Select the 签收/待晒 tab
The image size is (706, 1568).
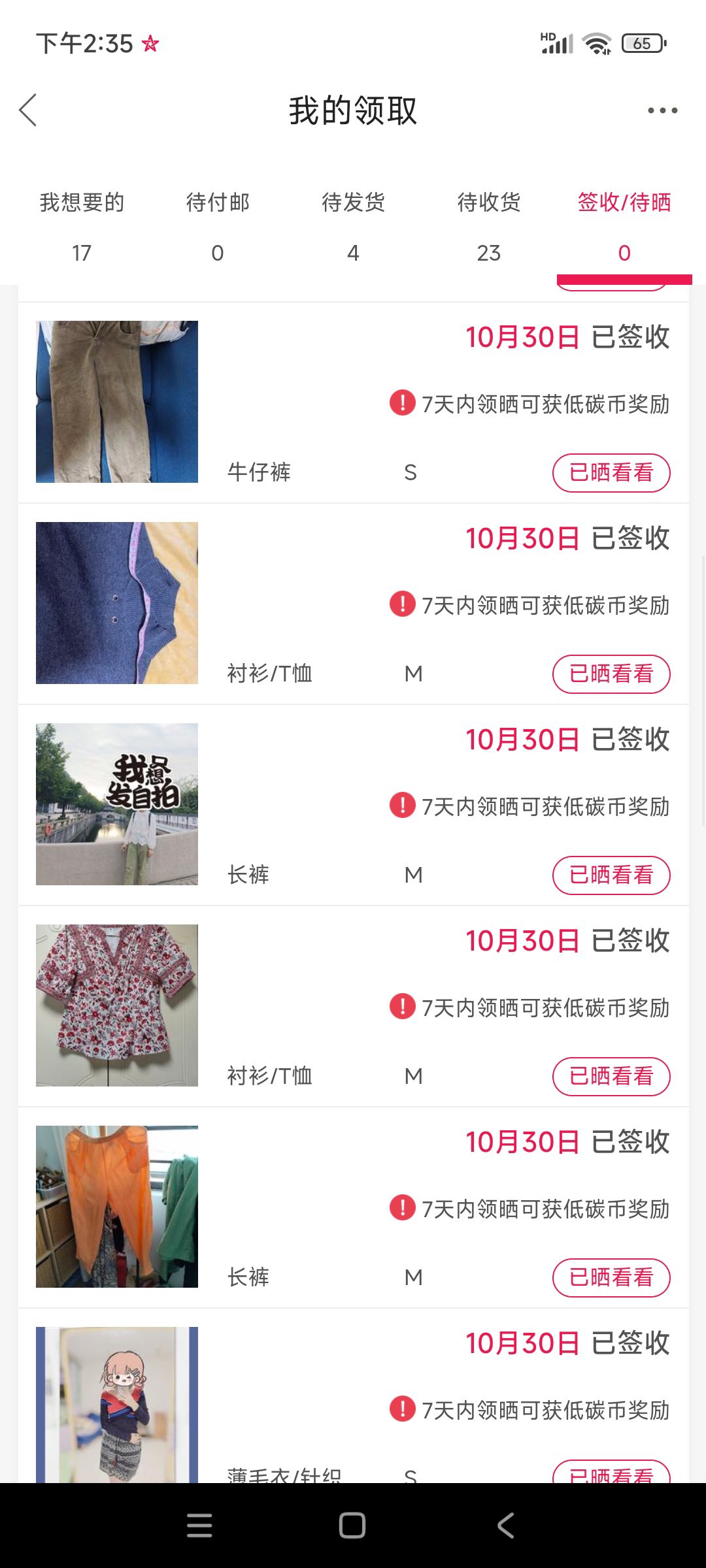tap(624, 227)
